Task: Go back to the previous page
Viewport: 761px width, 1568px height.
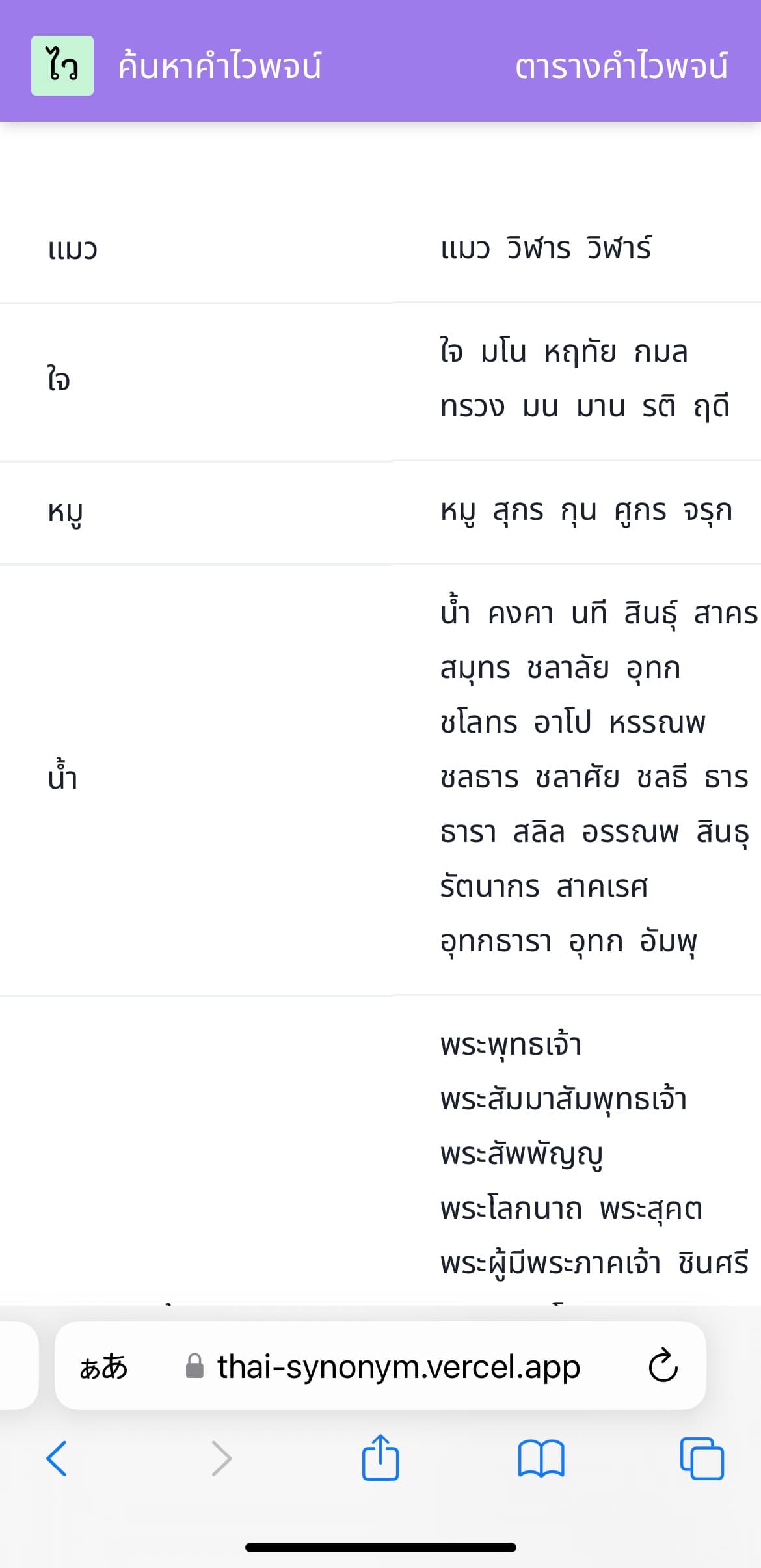Action: (x=57, y=1459)
